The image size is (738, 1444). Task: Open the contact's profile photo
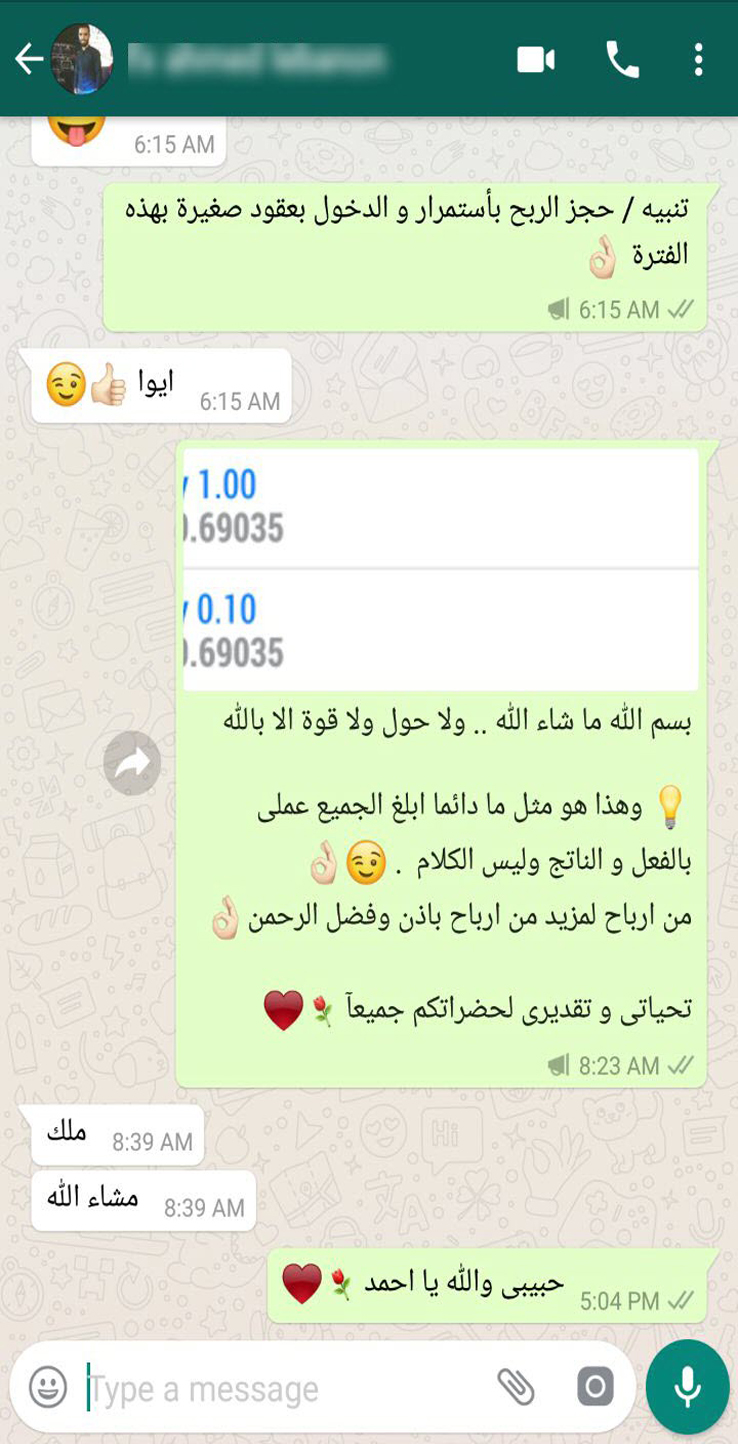82,60
